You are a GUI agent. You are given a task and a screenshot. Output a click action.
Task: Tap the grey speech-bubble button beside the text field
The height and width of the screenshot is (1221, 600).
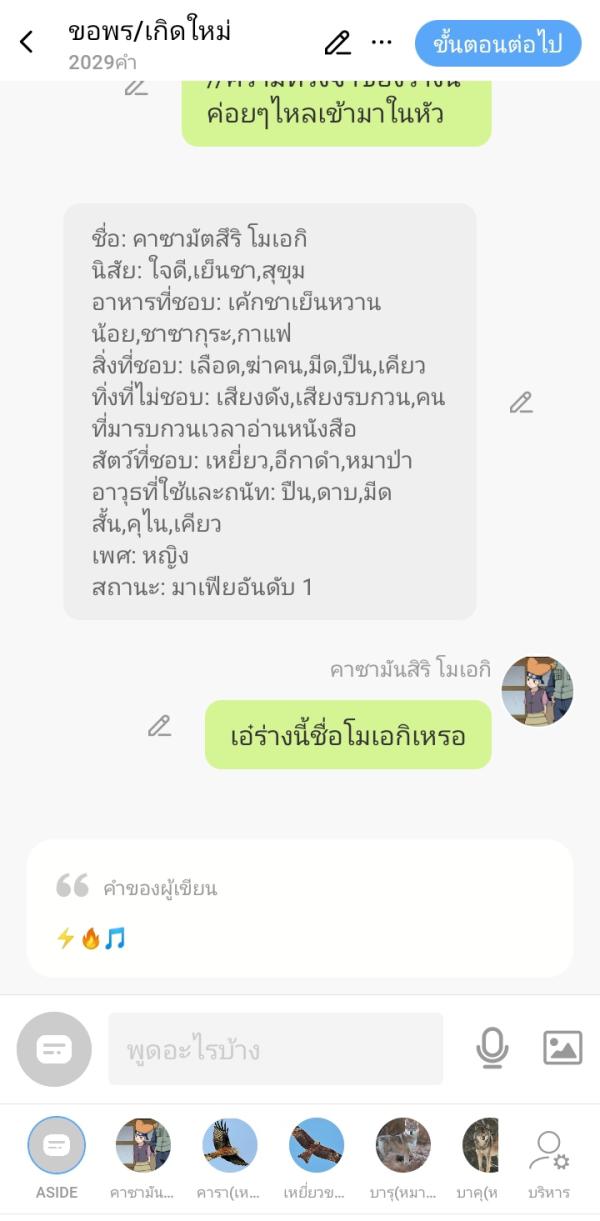[54, 1049]
